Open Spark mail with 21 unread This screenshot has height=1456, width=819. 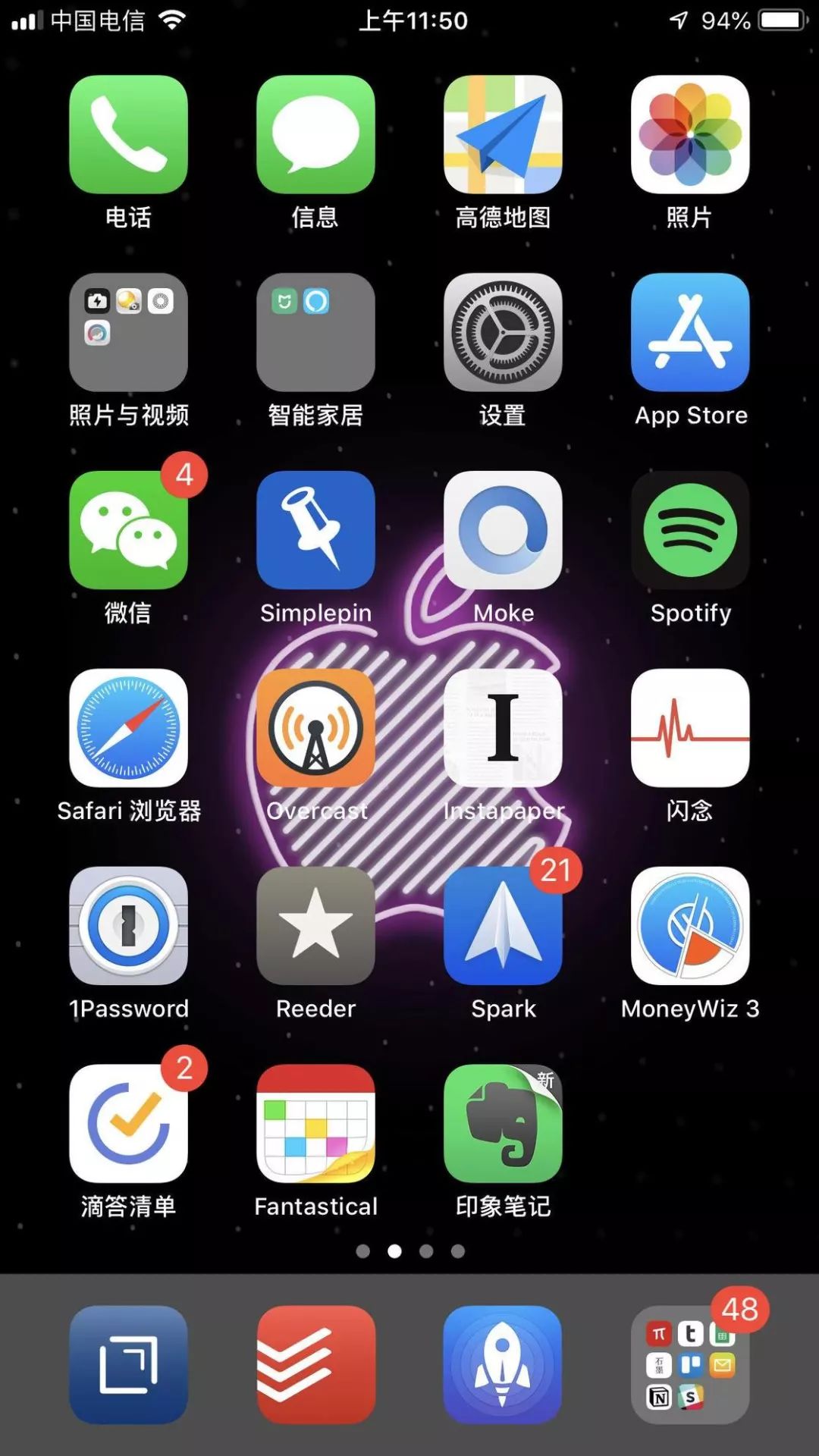(x=503, y=926)
